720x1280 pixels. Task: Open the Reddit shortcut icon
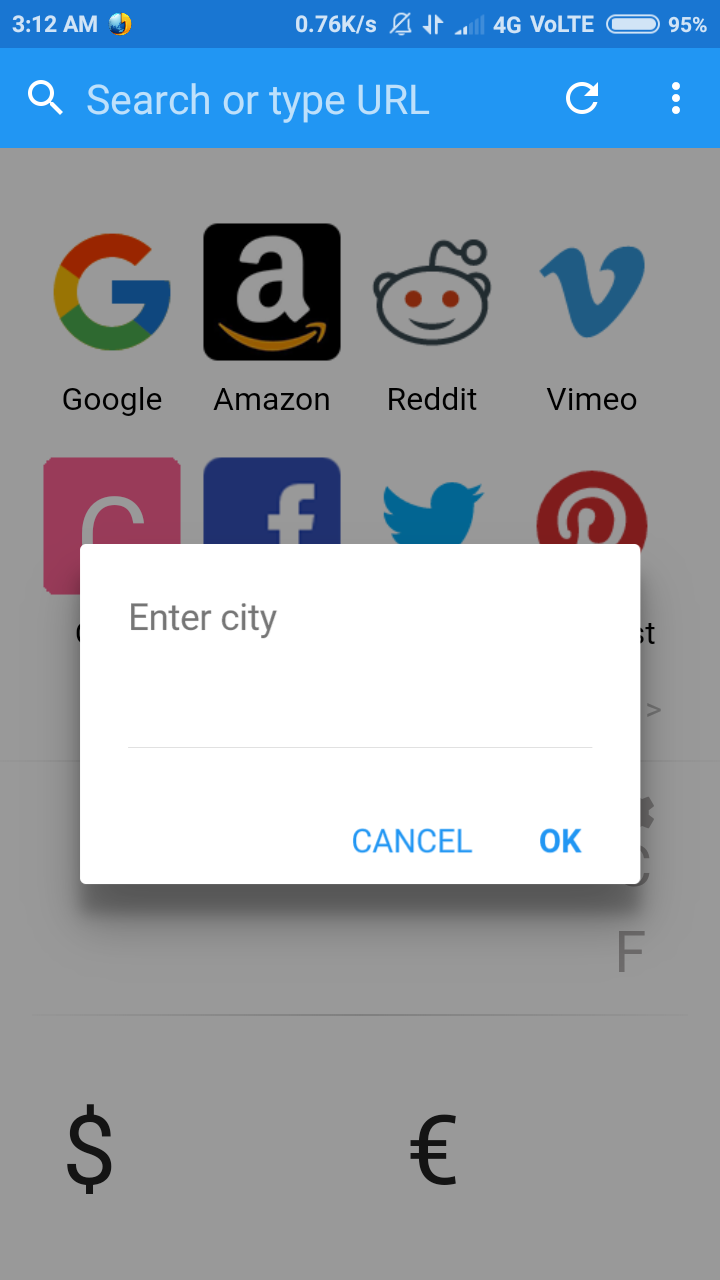431,292
